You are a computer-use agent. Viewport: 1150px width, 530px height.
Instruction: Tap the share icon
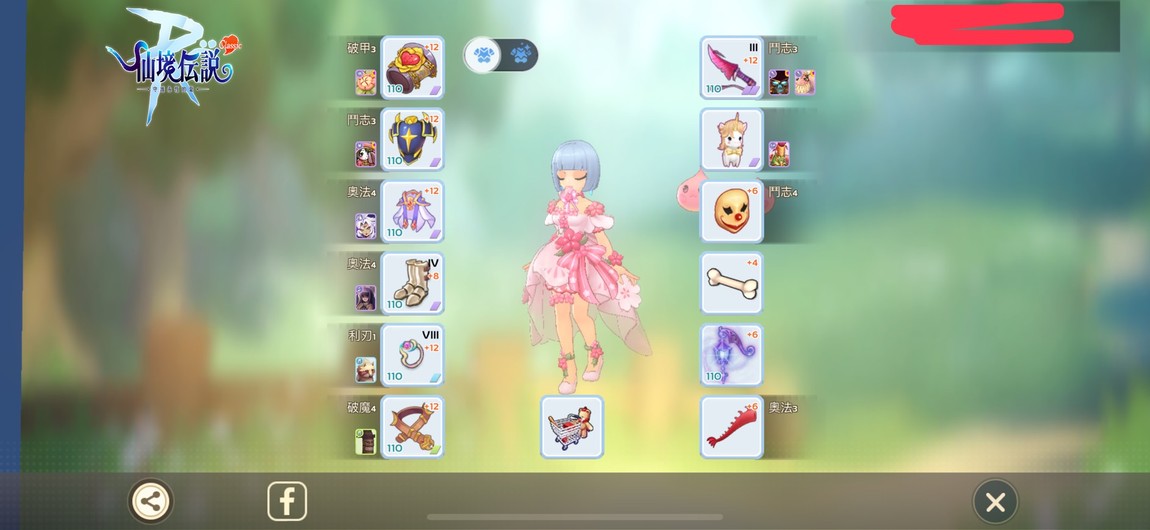tap(151, 501)
